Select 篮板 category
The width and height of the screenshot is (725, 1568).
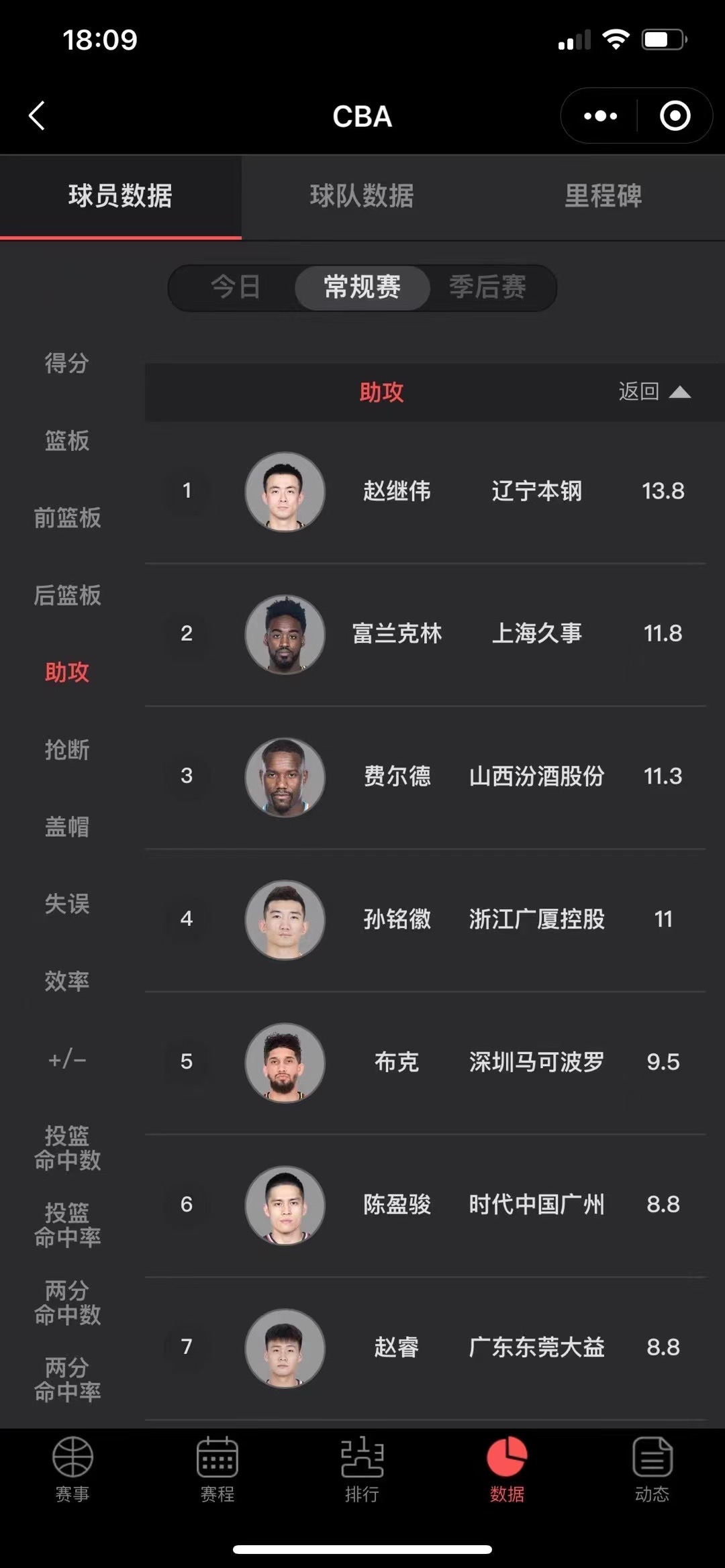point(66,441)
